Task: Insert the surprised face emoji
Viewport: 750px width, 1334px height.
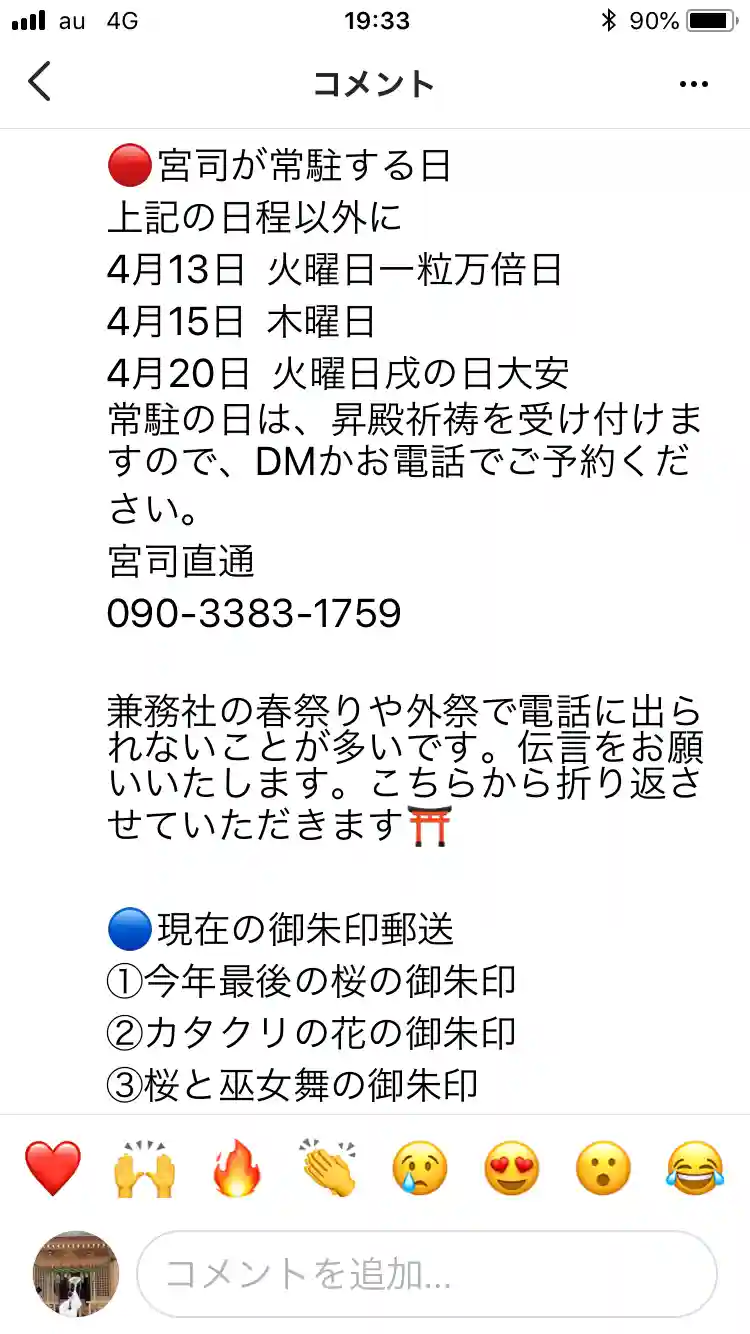Action: 604,1168
